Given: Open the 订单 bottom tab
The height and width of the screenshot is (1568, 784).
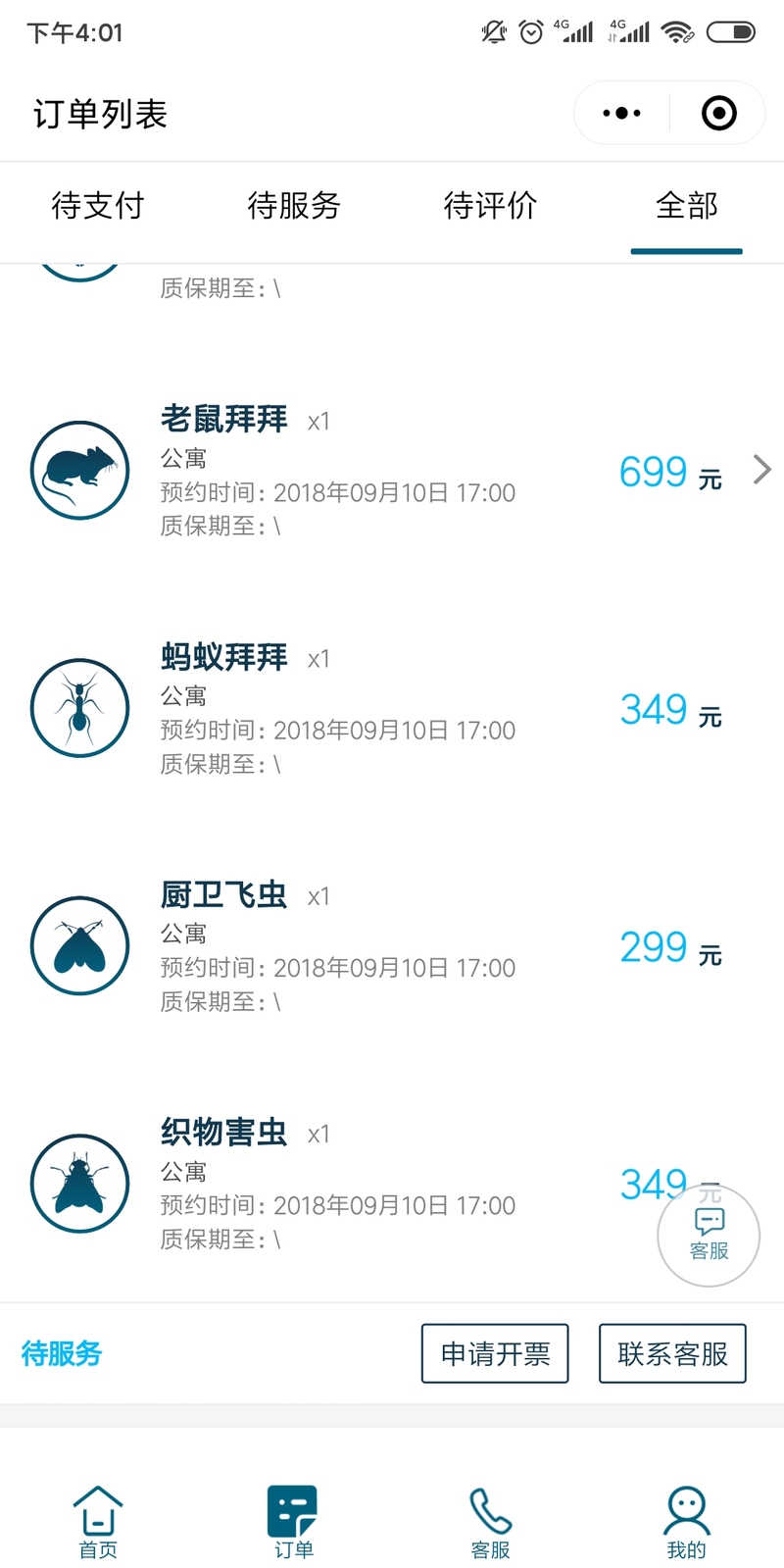Looking at the screenshot, I should click(294, 1522).
